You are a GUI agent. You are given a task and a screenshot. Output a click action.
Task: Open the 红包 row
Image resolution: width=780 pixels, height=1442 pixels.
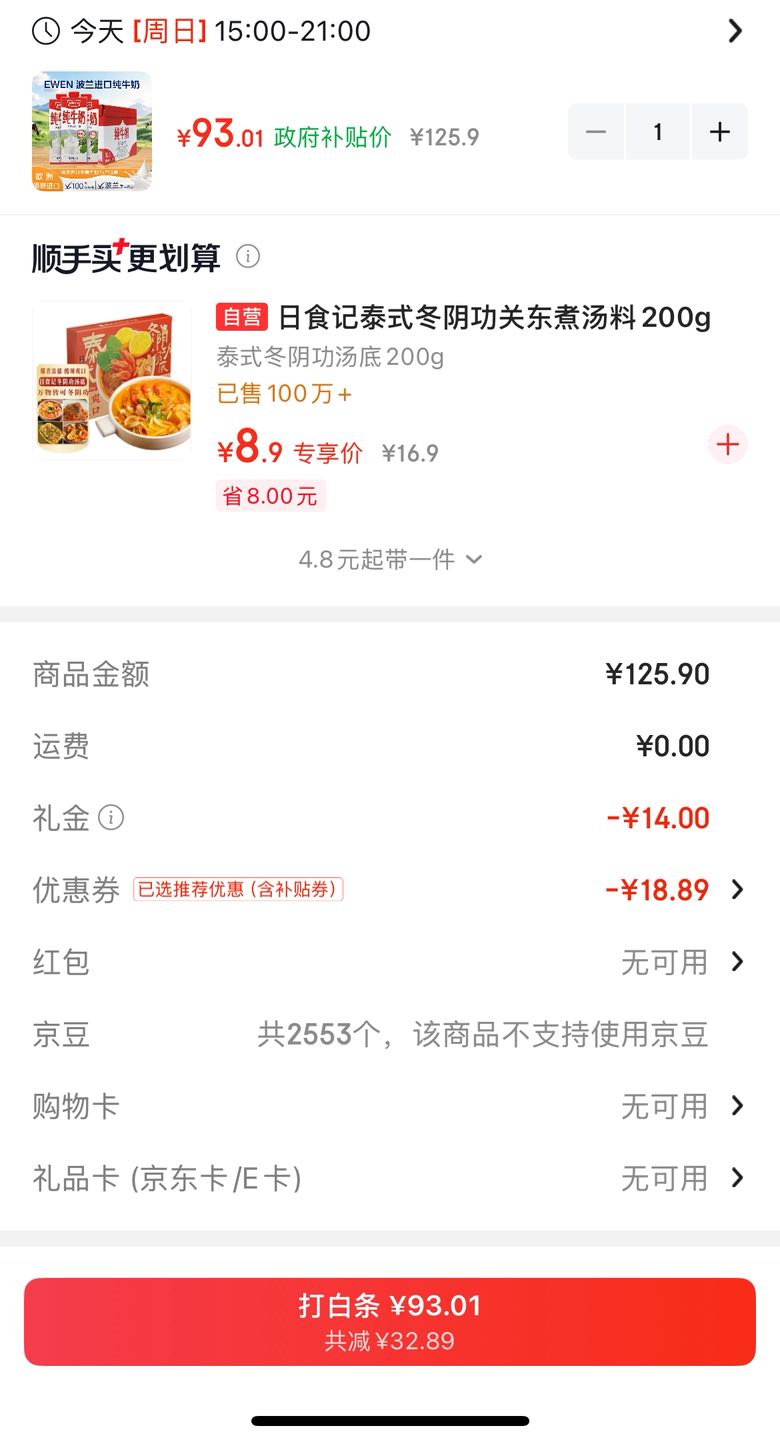point(390,962)
